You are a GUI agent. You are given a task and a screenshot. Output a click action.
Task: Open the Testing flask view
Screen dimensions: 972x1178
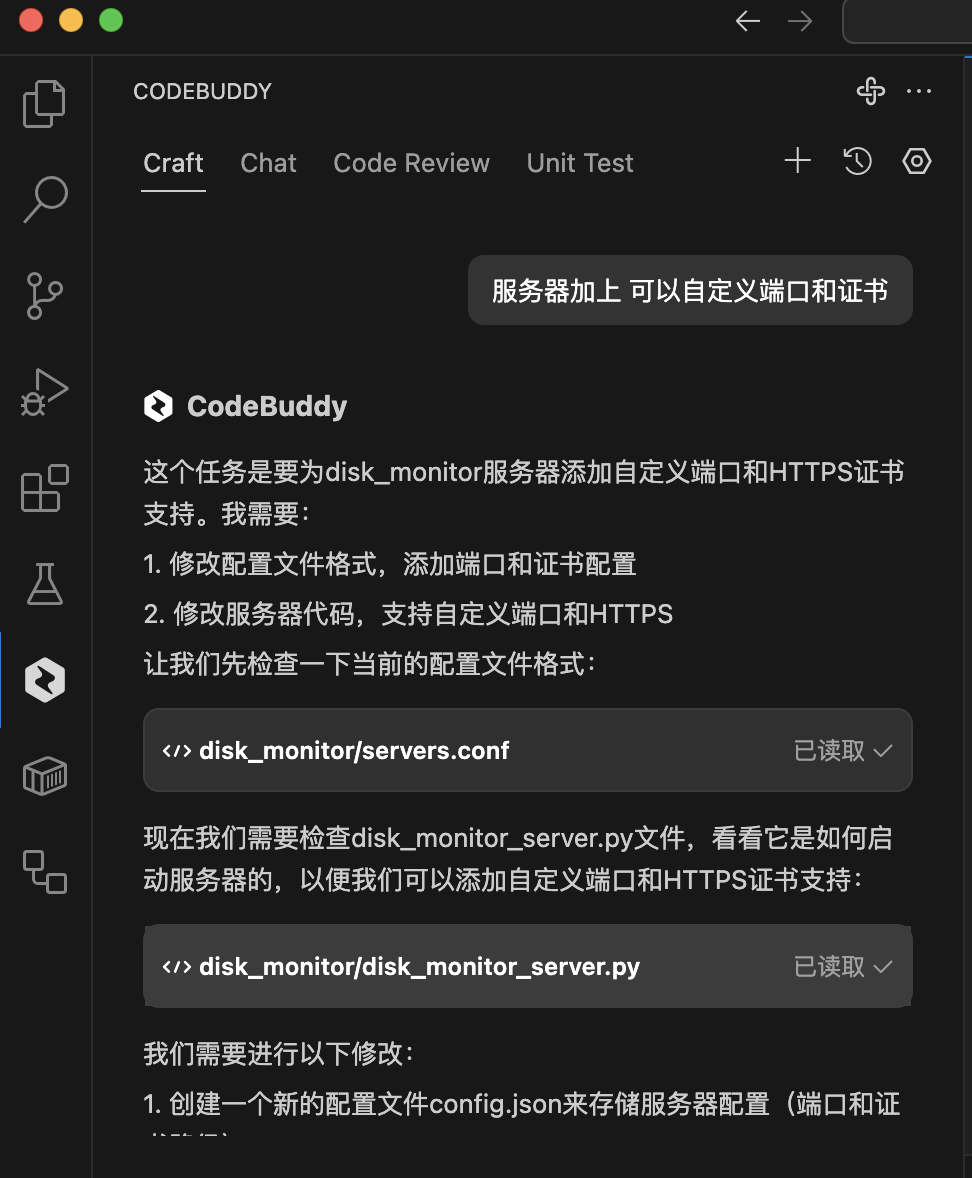[x=45, y=583]
